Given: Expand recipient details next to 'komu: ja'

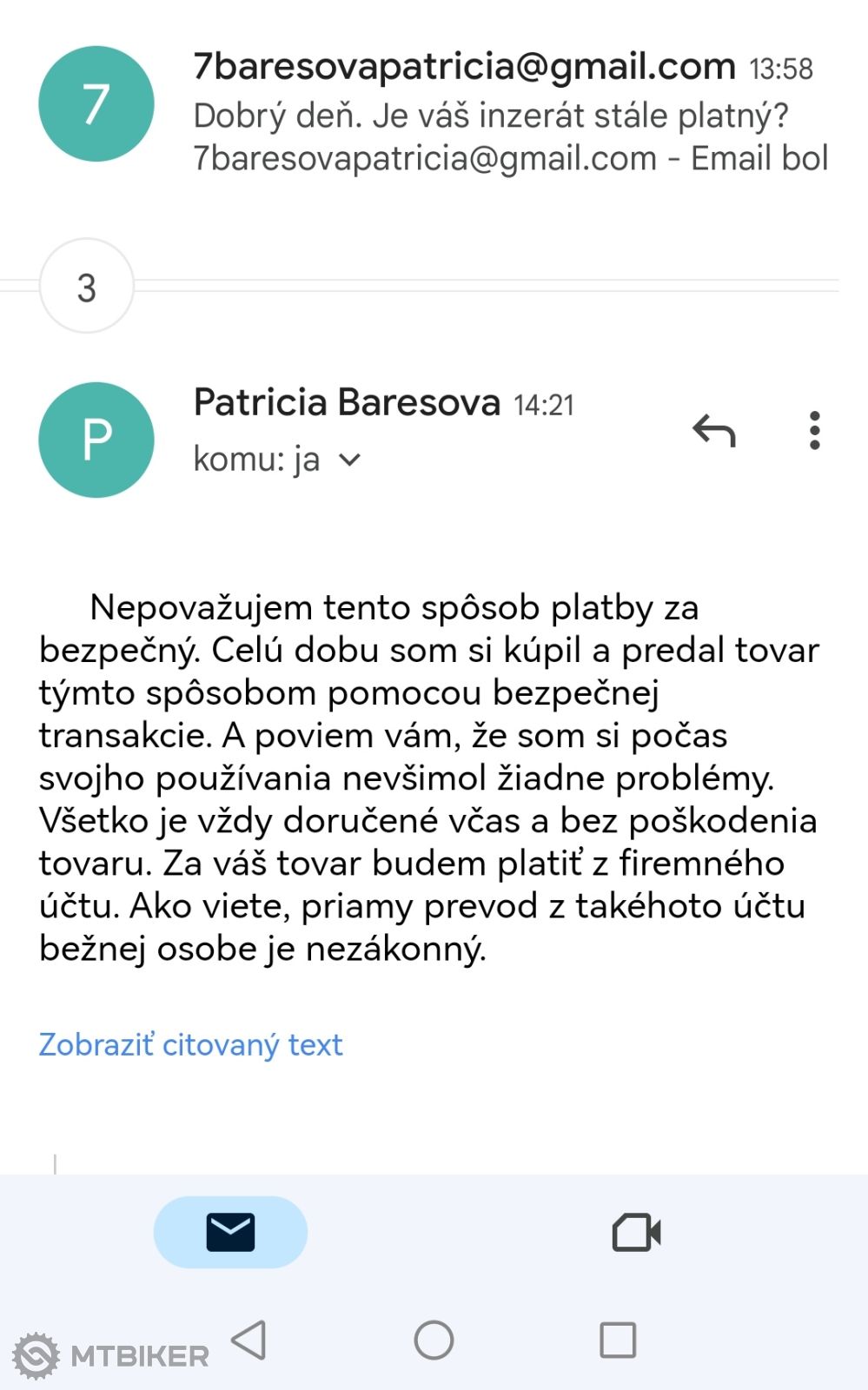Looking at the screenshot, I should [x=349, y=460].
